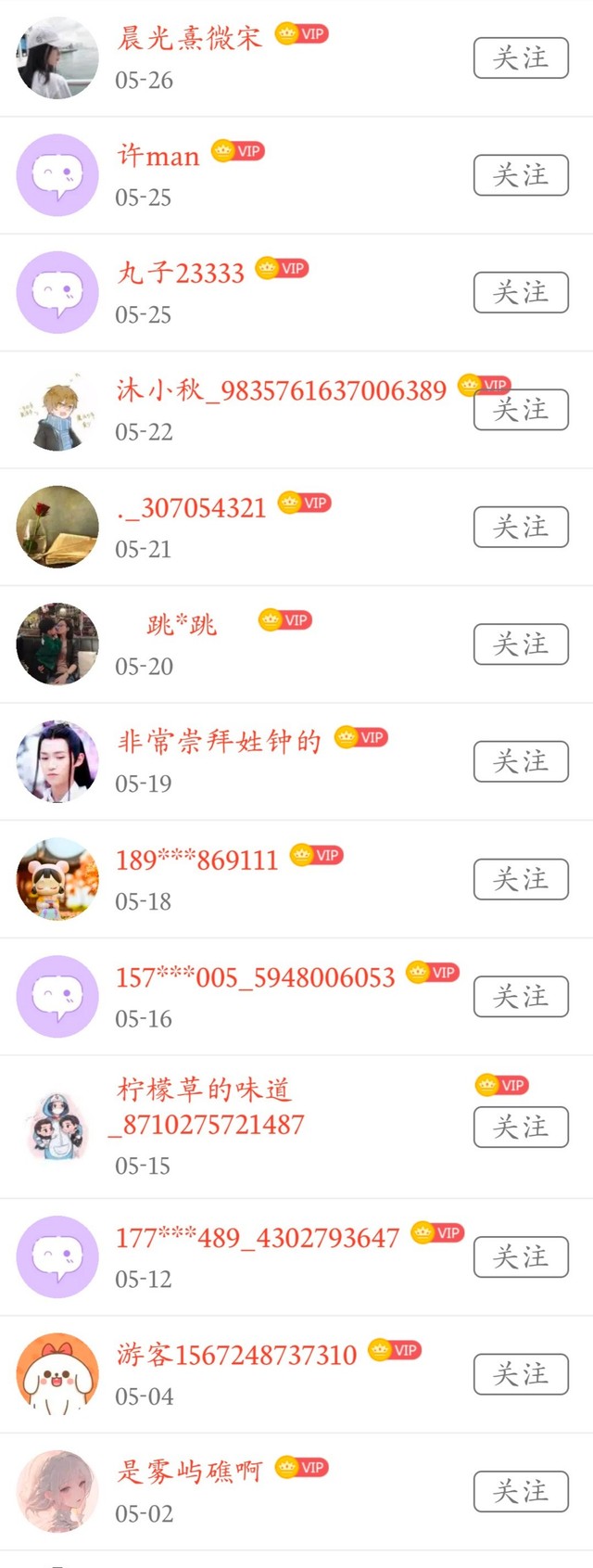Tap 关注 for 189***869111
The height and width of the screenshot is (1568, 593).
click(x=521, y=879)
